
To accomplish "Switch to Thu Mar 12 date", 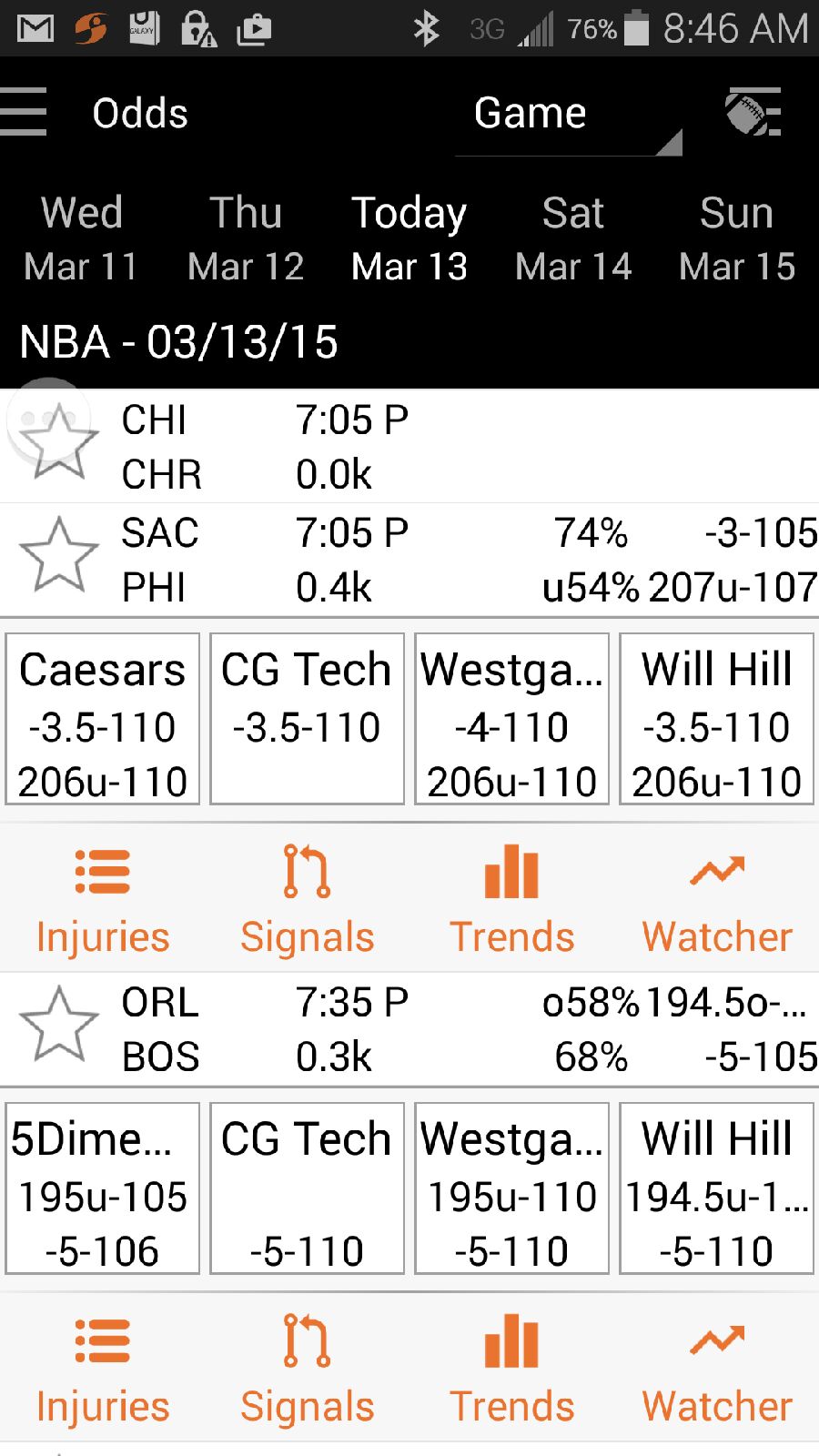I will 246,239.
